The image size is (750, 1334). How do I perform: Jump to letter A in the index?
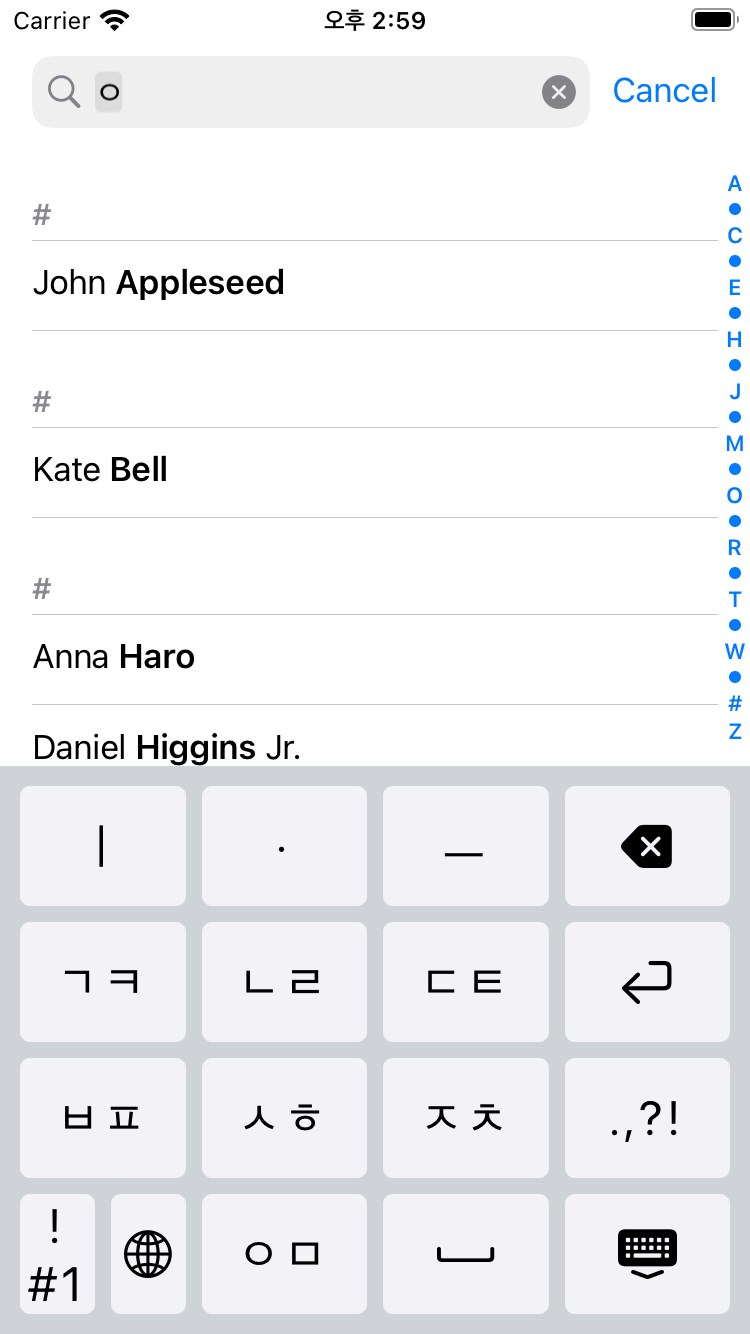(735, 184)
